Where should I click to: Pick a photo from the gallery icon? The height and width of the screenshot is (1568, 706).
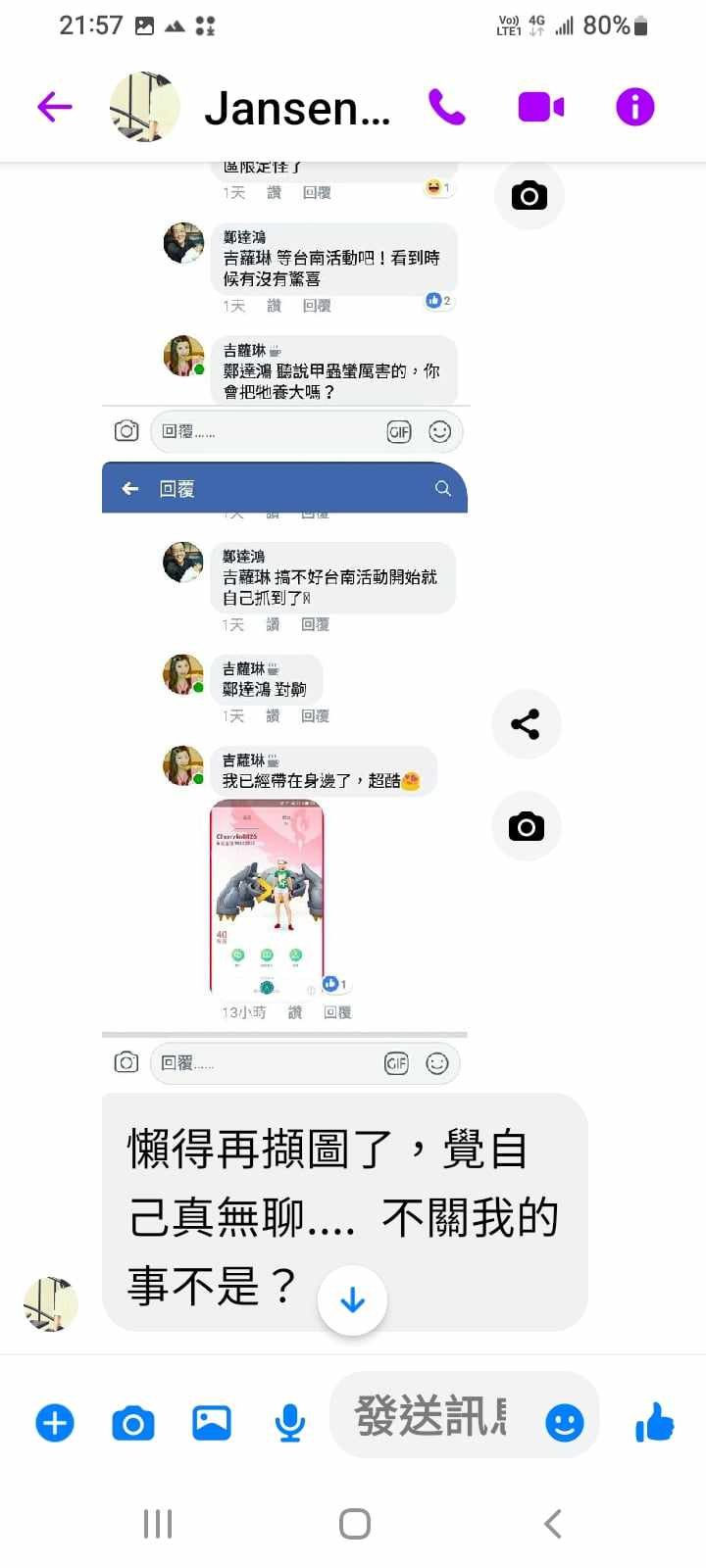[x=212, y=1423]
